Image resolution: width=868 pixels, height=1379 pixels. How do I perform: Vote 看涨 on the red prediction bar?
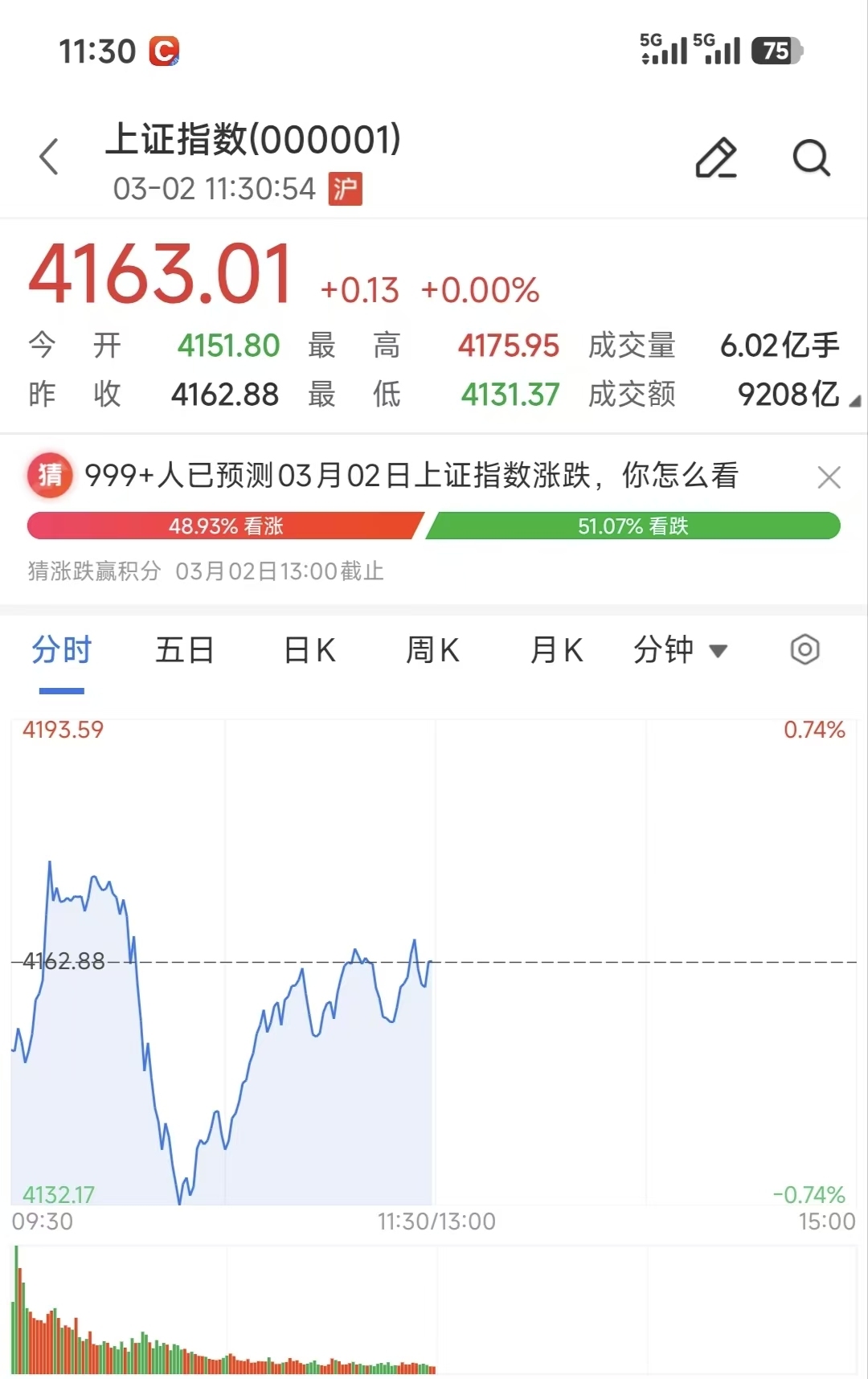(225, 526)
